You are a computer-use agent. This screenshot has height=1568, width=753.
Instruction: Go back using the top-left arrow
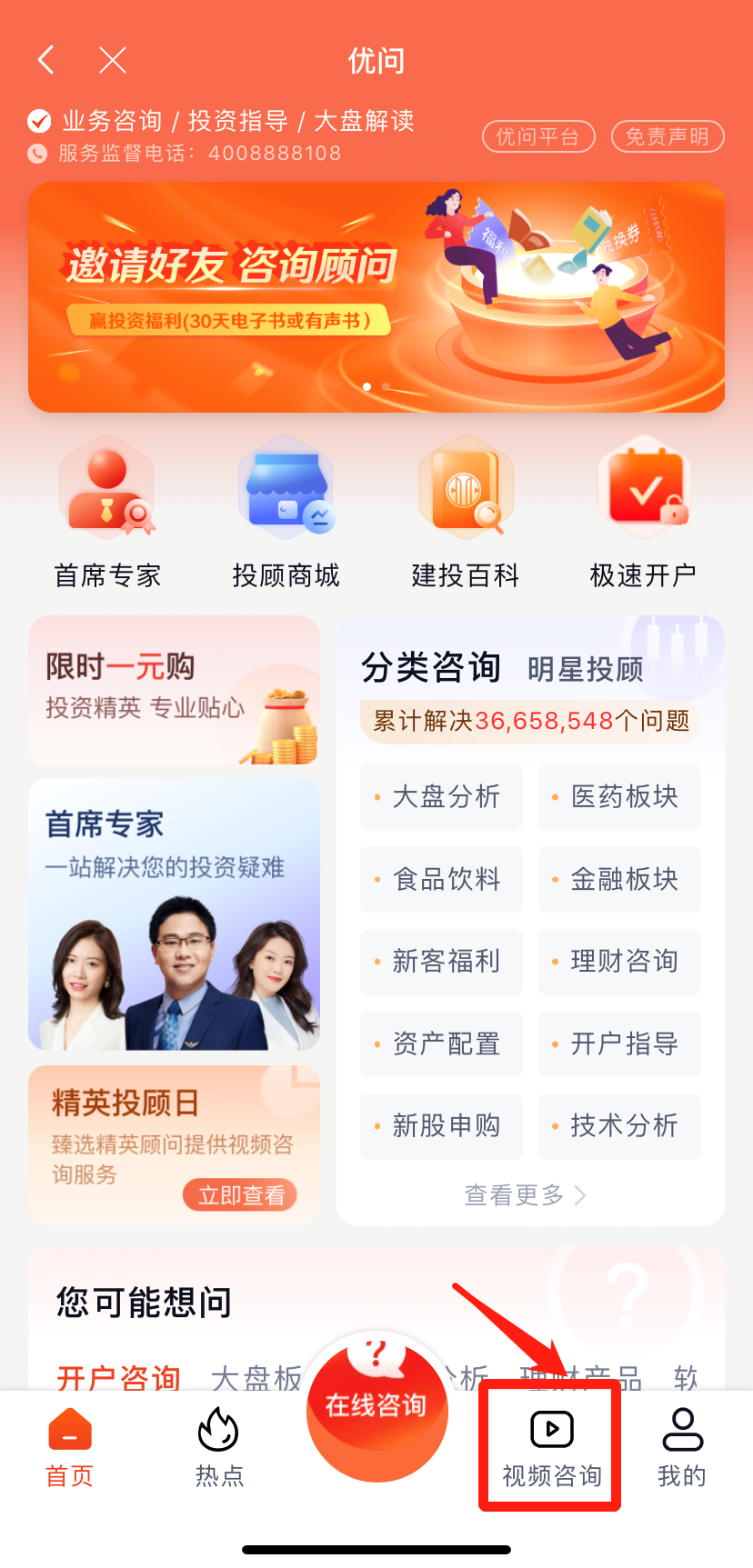[46, 60]
